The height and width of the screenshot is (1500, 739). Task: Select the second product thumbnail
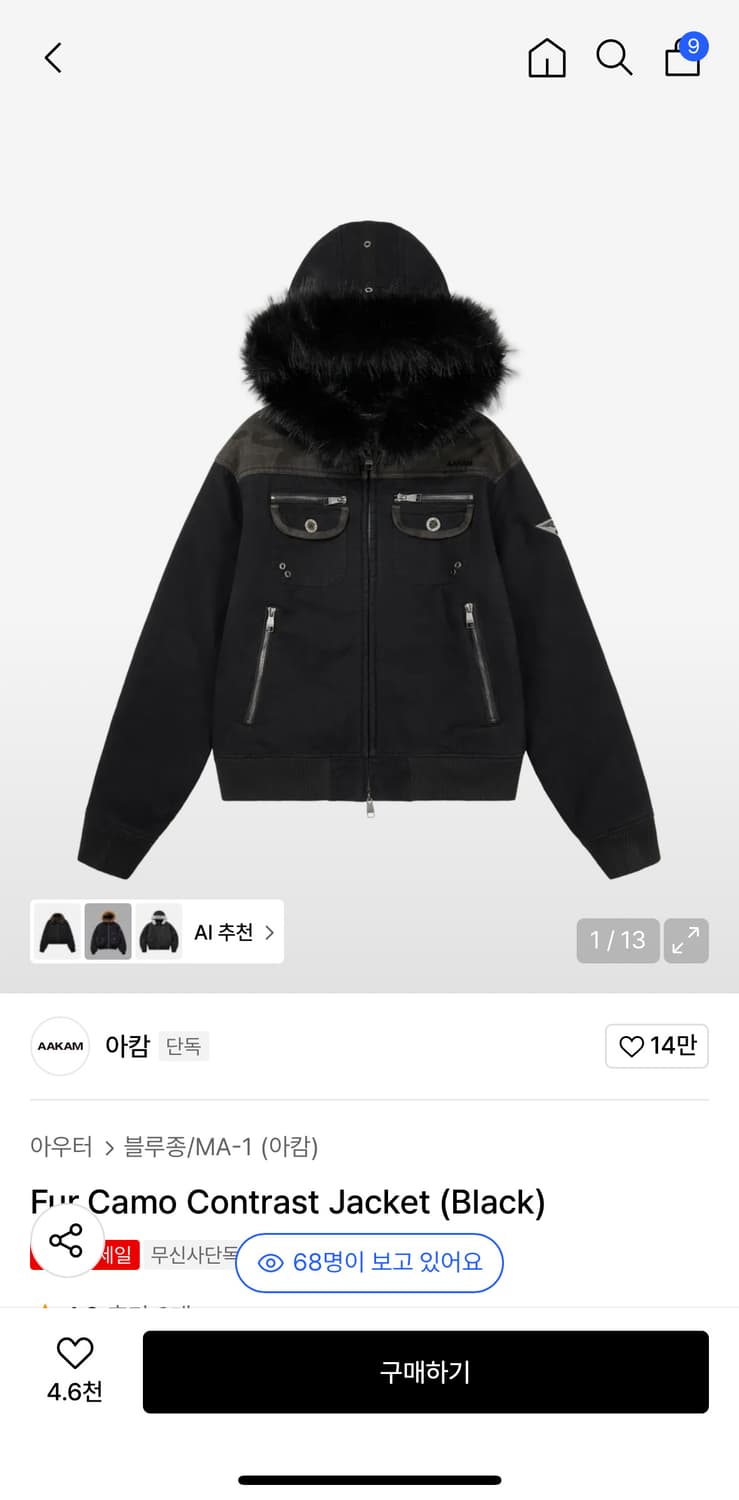[108, 931]
